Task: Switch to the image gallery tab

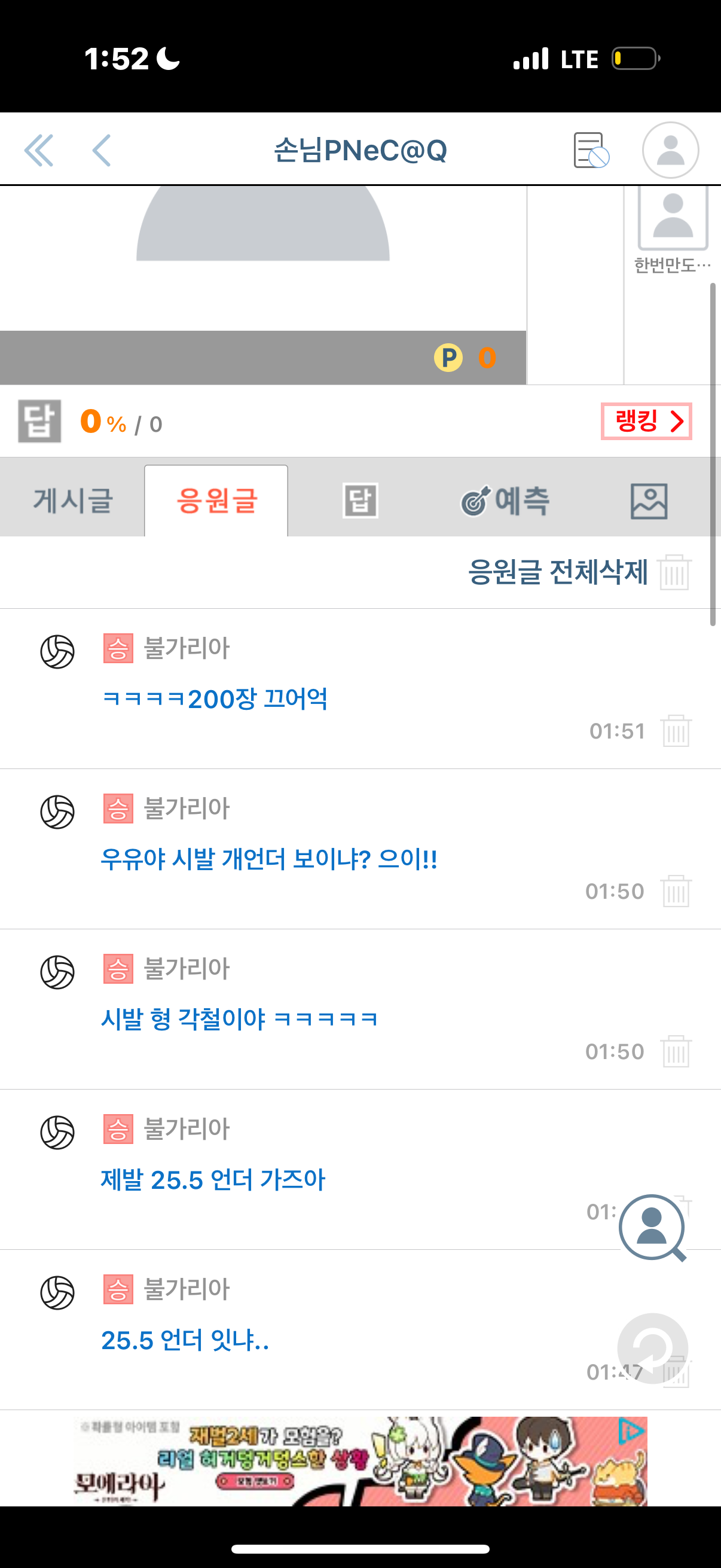Action: (x=649, y=501)
